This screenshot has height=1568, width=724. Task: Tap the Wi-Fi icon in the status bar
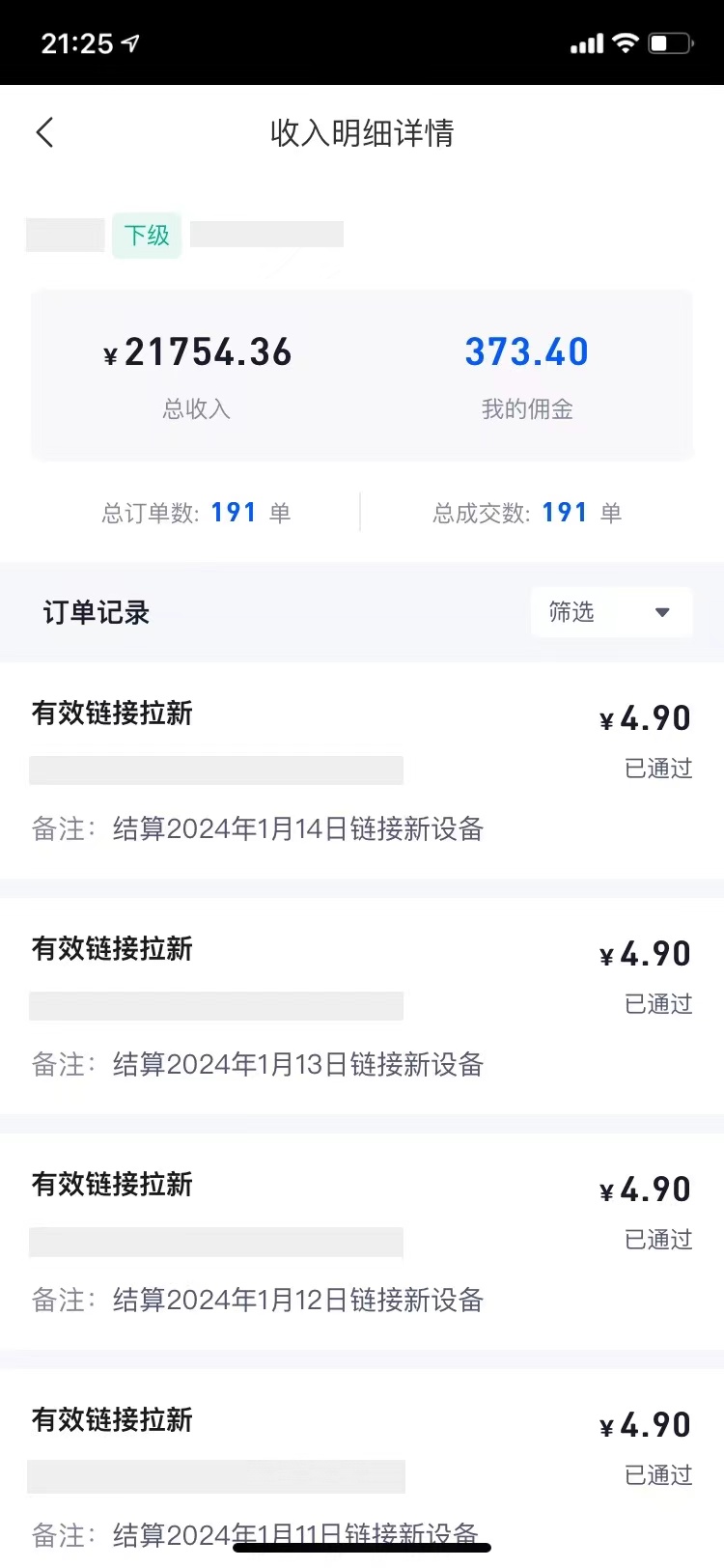tap(625, 42)
